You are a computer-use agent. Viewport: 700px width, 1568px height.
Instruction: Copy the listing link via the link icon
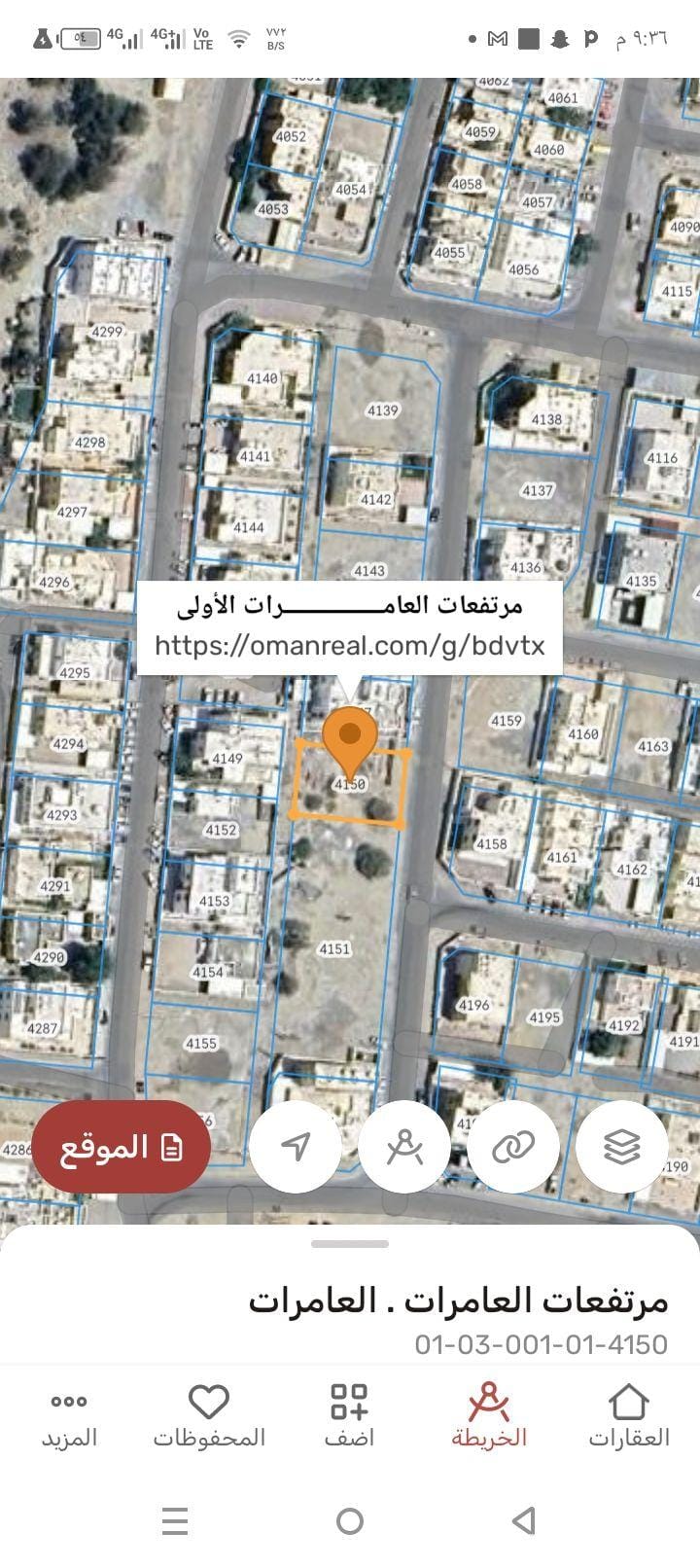[x=514, y=1147]
